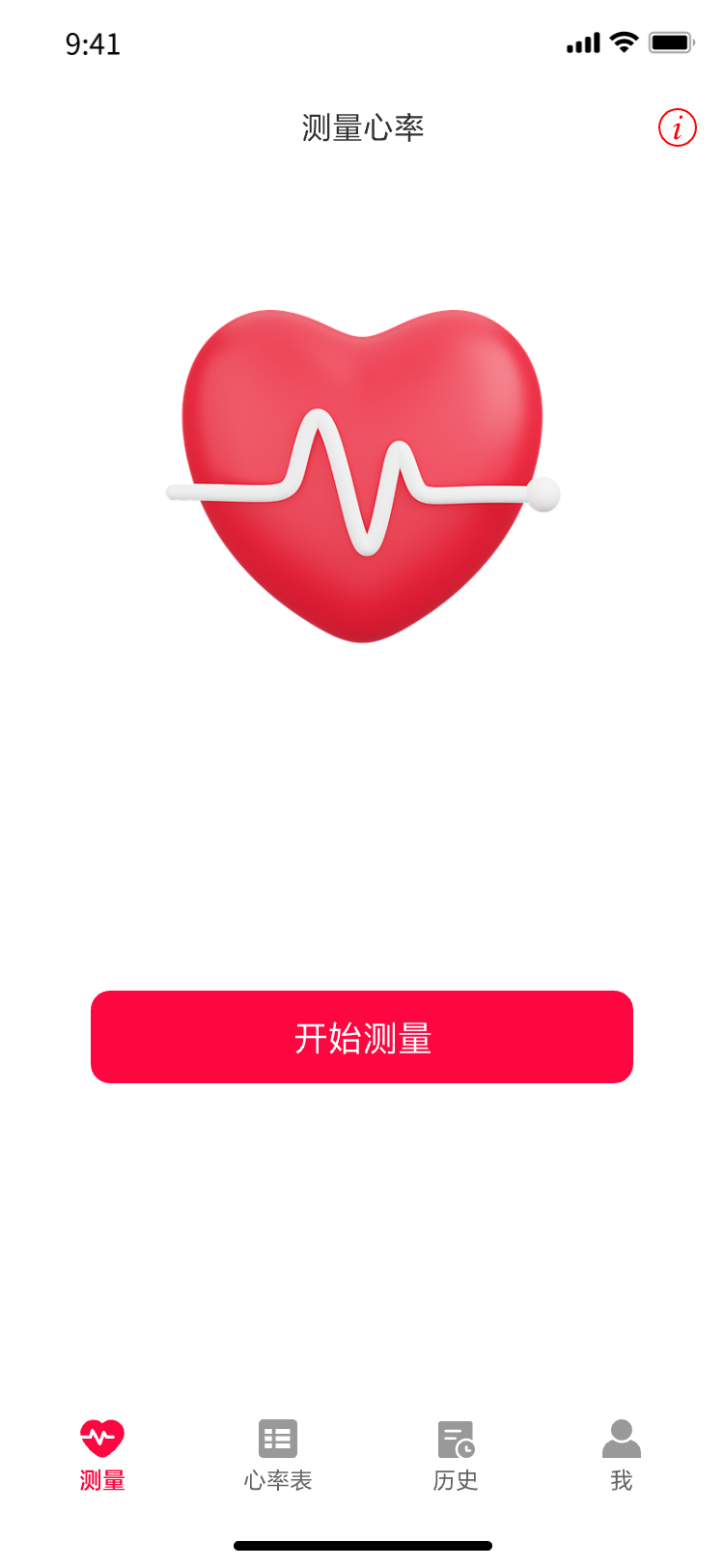The width and height of the screenshot is (724, 1568).
Task: Click the battery indicator in status bar
Action: 672,42
